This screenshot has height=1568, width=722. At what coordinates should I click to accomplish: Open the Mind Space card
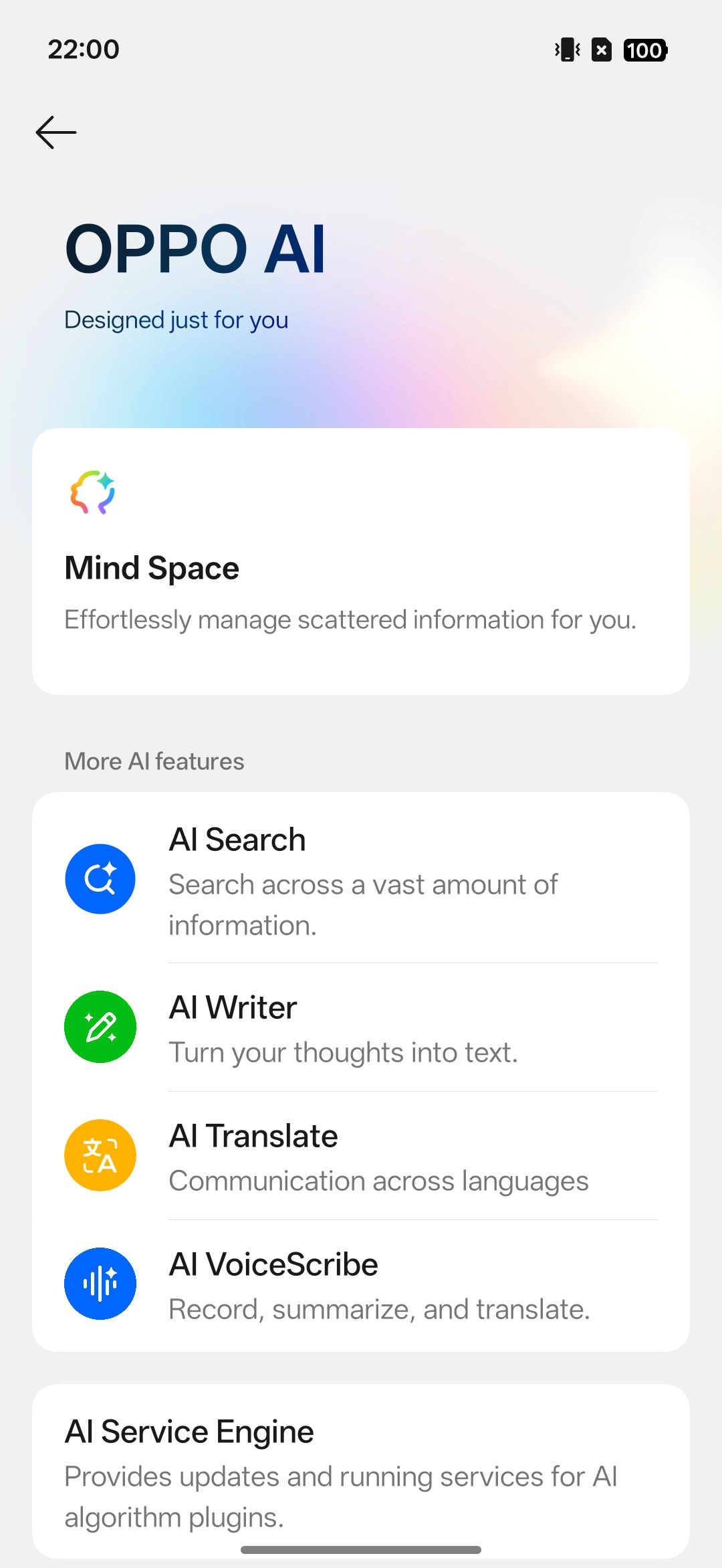(361, 562)
